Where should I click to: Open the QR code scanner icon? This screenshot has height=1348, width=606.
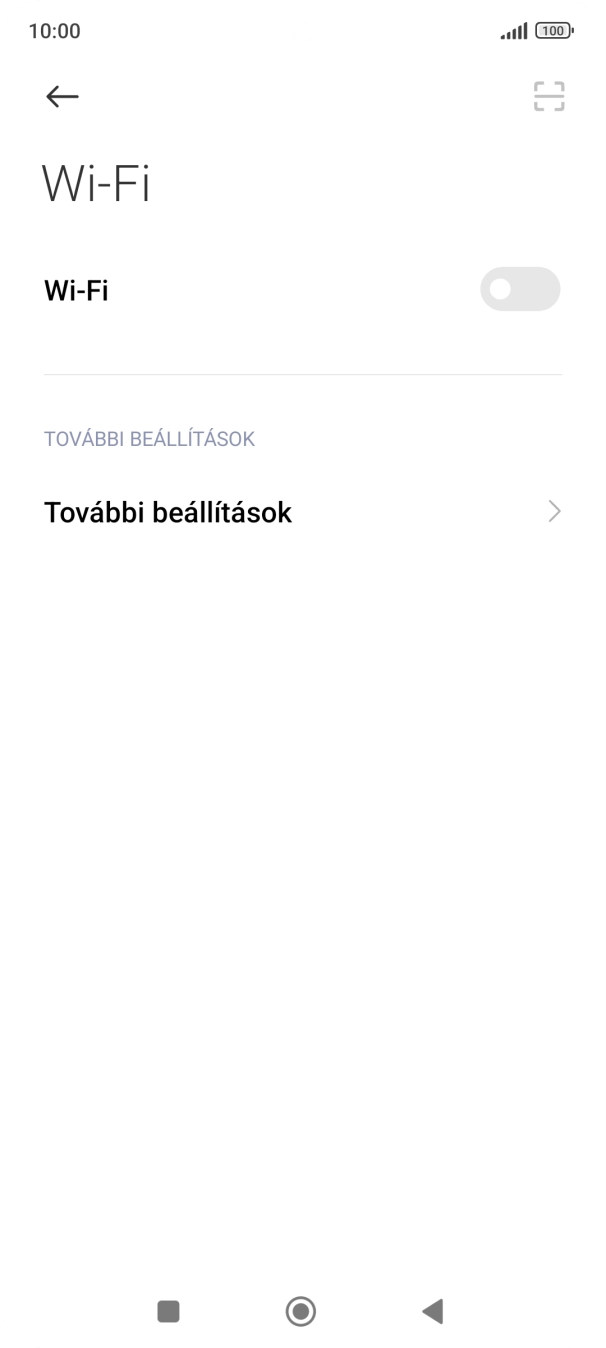tap(549, 96)
